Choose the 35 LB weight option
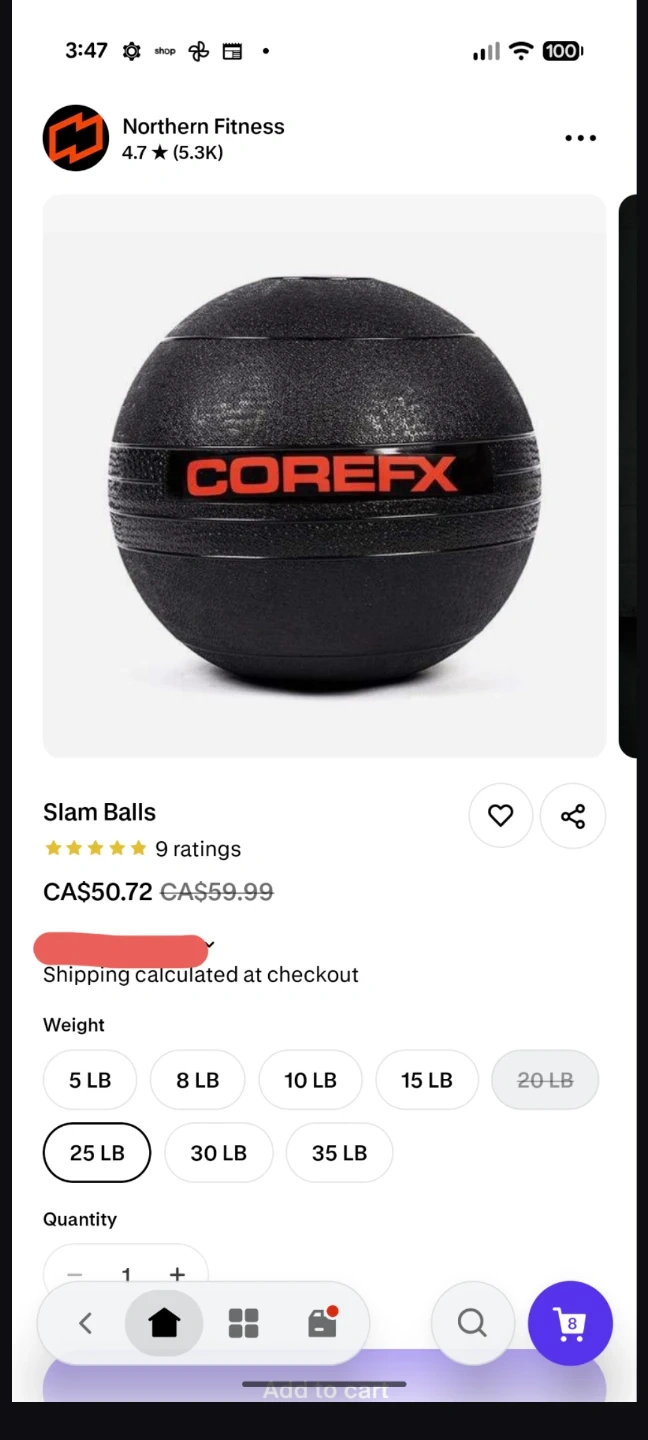The width and height of the screenshot is (648, 1440). point(339,1153)
